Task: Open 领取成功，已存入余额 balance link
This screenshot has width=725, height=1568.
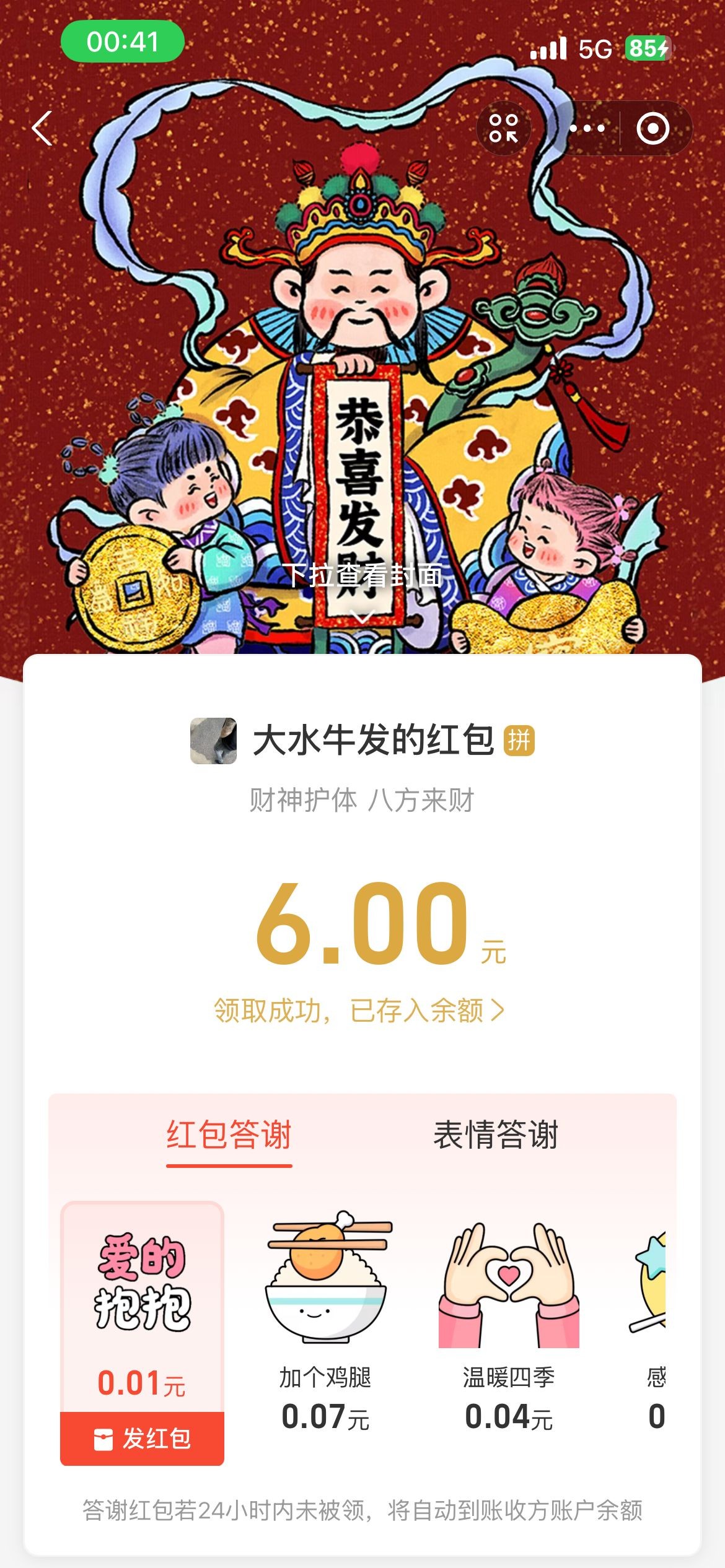Action: [x=359, y=1011]
